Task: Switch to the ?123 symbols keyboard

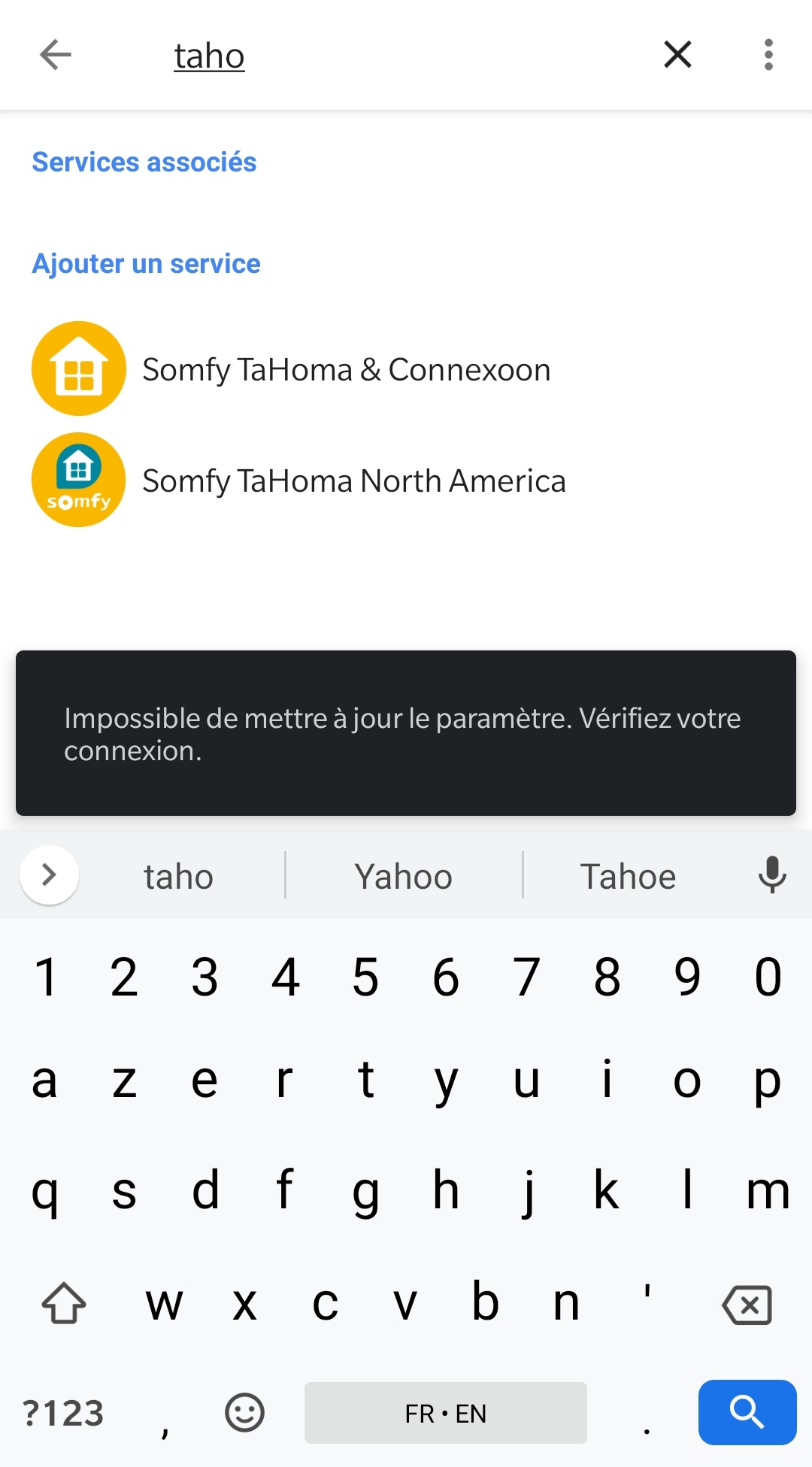Action: point(63,1413)
